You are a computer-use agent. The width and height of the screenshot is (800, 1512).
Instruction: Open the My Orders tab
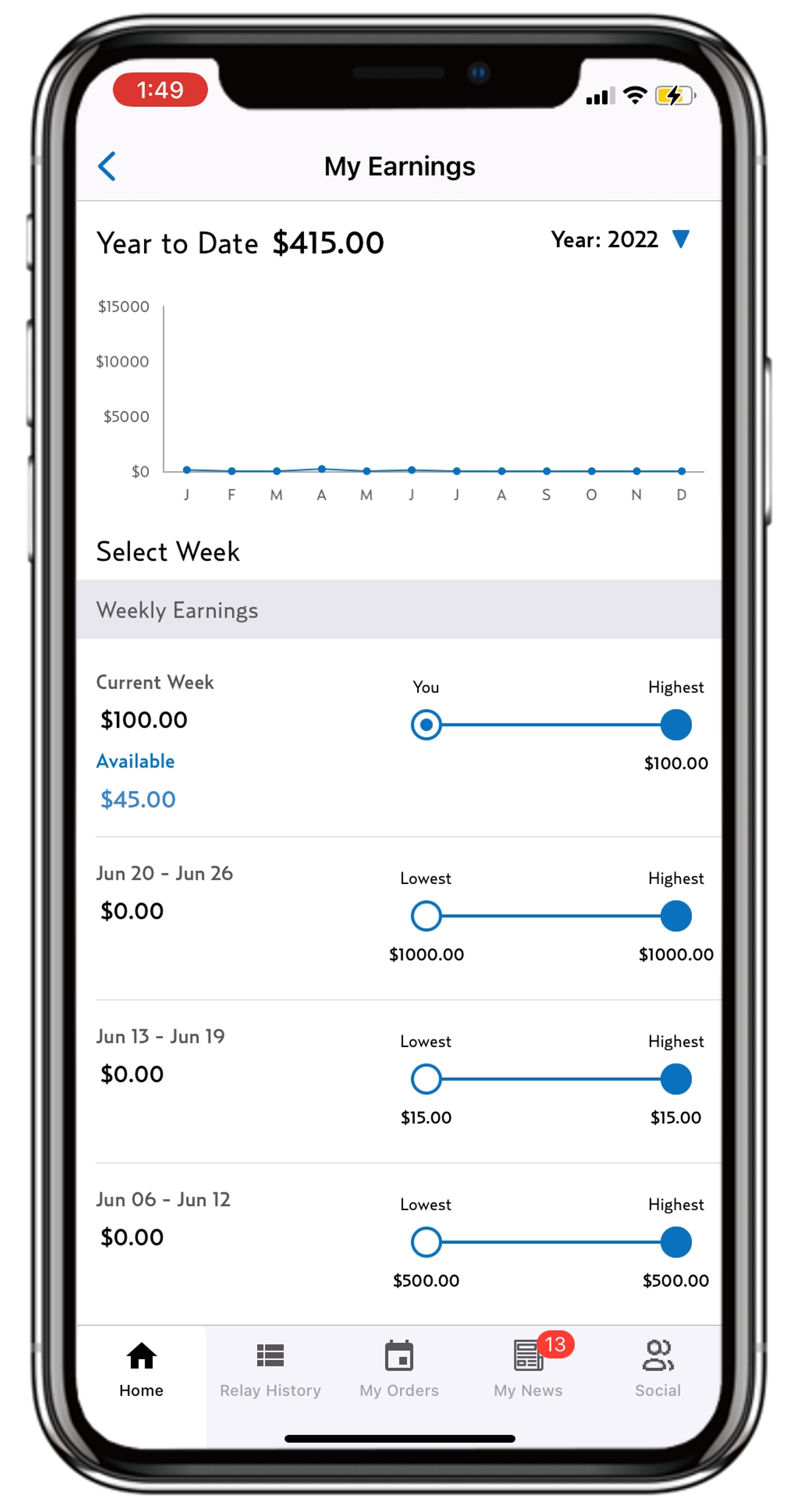click(399, 1368)
